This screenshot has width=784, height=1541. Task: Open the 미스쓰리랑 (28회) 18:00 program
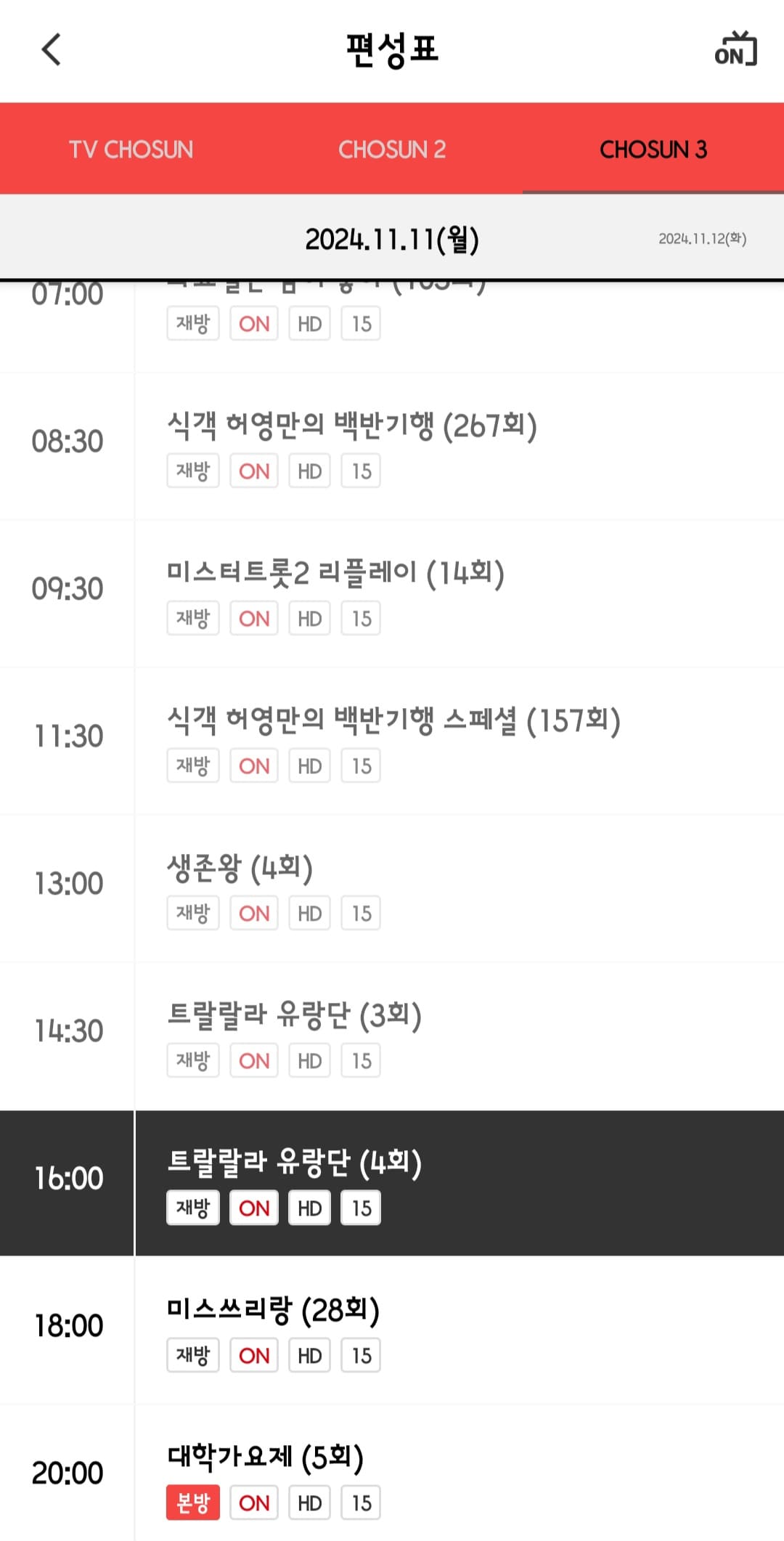271,1311
